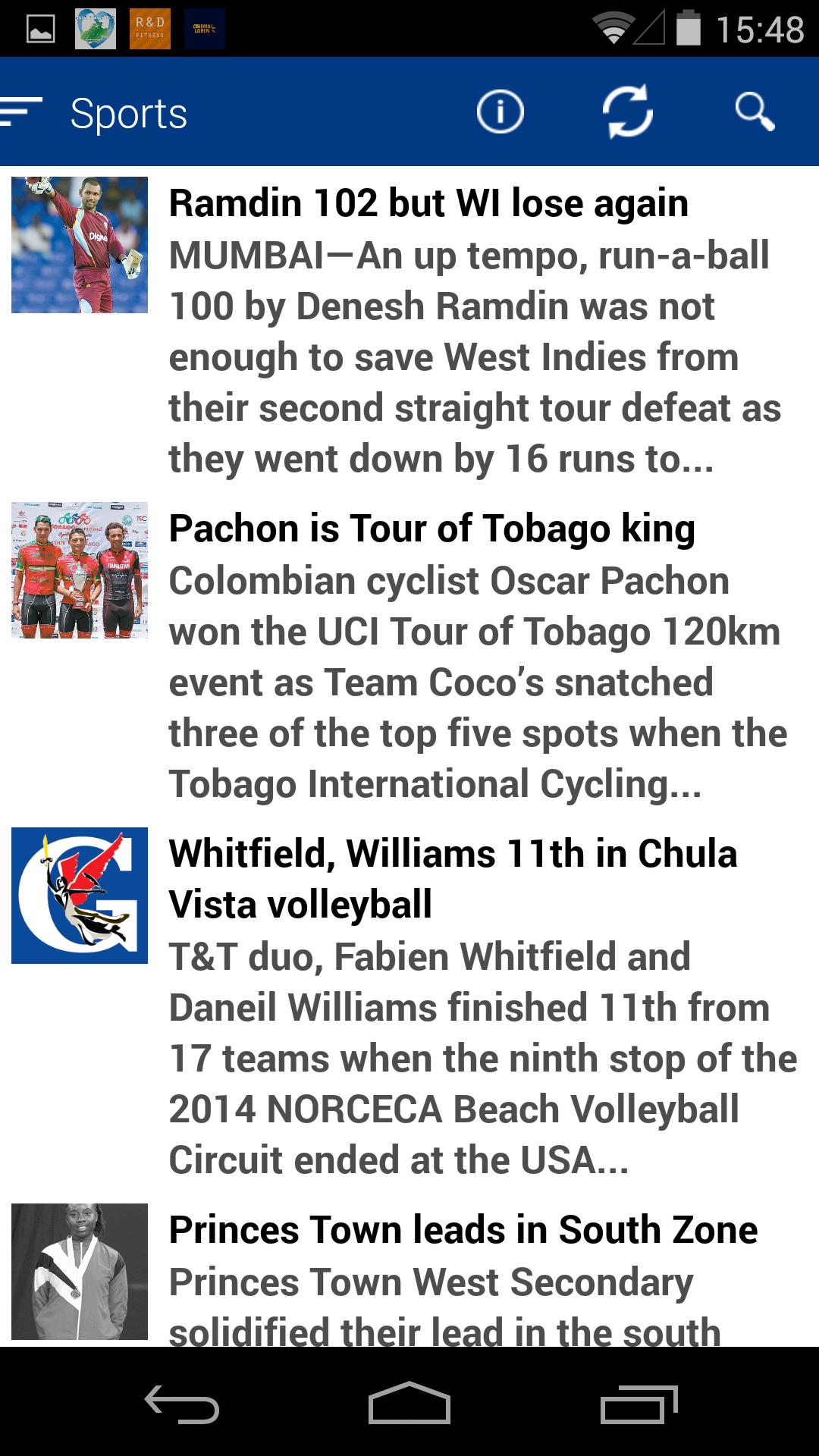View Princes Town leads in South Zone
Image resolution: width=819 pixels, height=1456 pixels.
point(463,1230)
